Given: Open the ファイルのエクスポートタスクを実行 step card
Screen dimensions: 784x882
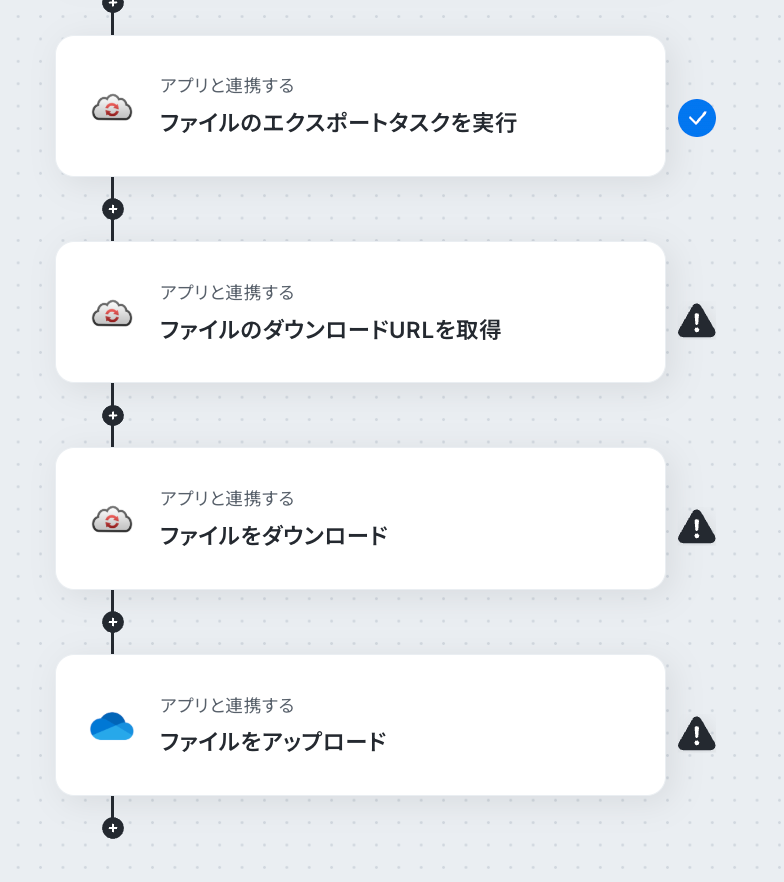Looking at the screenshot, I should click(361, 106).
